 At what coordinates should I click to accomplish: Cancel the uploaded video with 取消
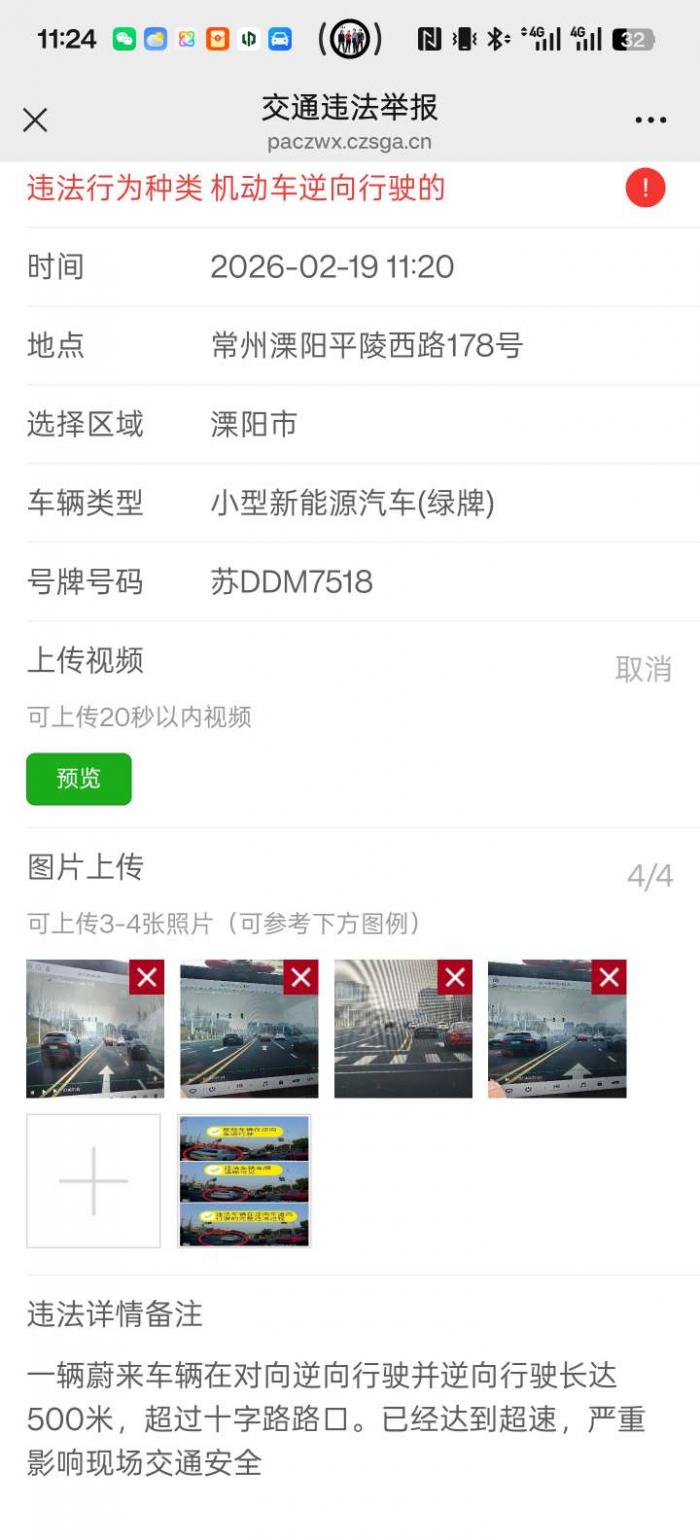click(643, 669)
